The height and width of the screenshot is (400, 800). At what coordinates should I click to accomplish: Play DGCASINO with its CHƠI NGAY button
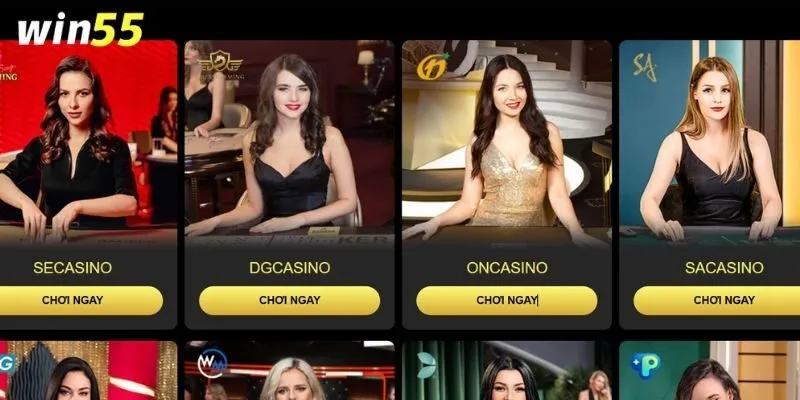(x=290, y=300)
